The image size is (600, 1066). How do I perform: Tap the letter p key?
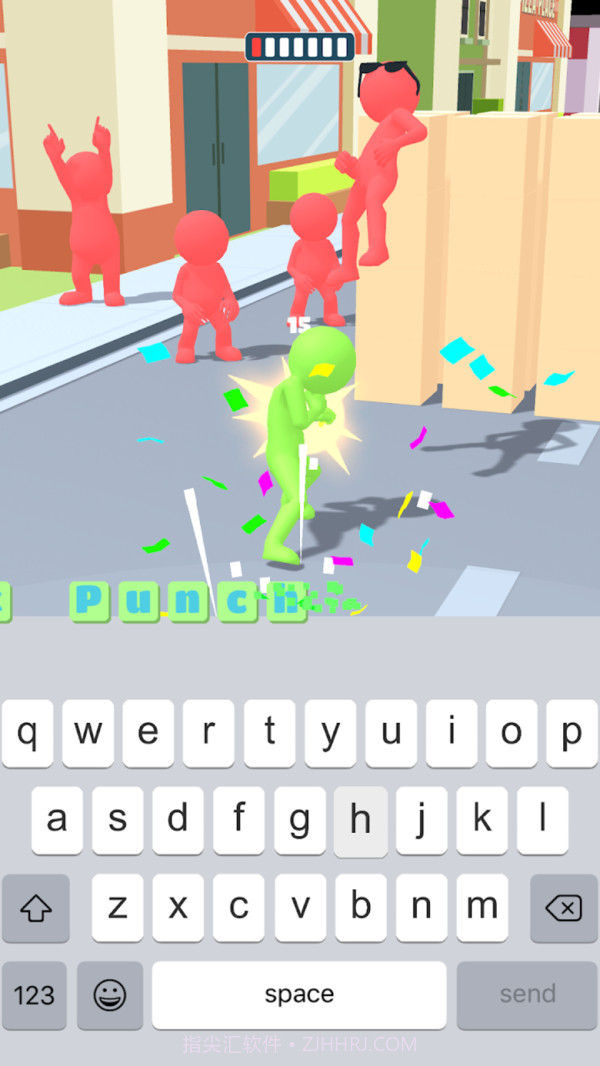pyautogui.click(x=572, y=733)
